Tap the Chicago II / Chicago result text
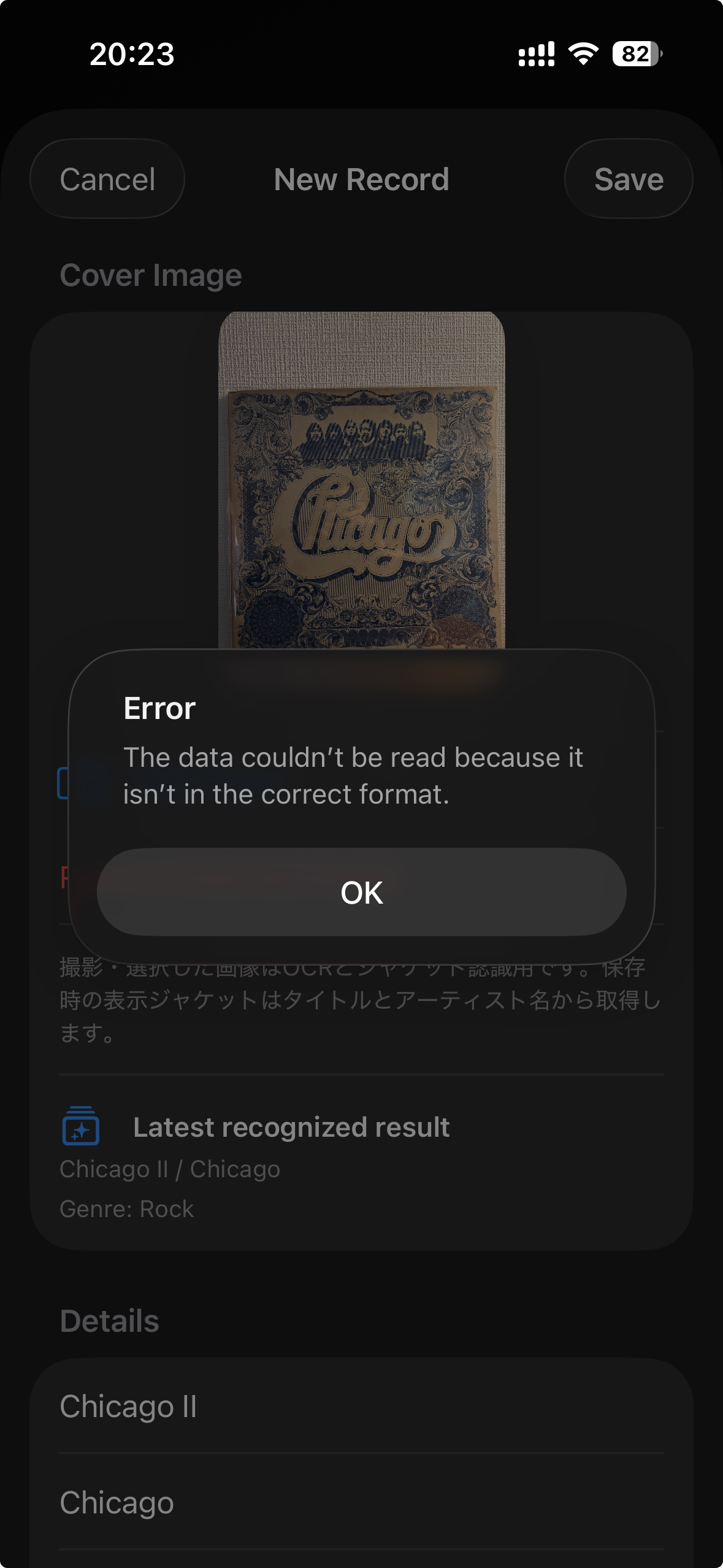 (x=169, y=1167)
